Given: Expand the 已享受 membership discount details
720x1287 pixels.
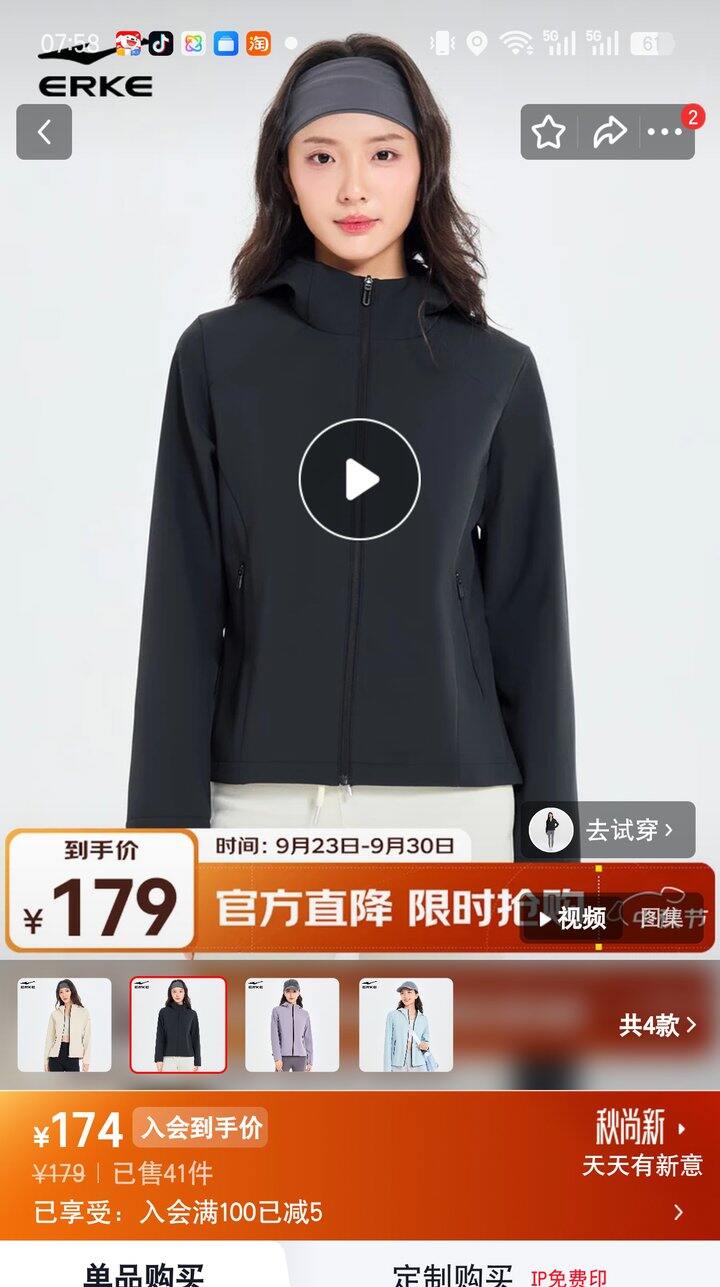Looking at the screenshot, I should (x=360, y=1213).
